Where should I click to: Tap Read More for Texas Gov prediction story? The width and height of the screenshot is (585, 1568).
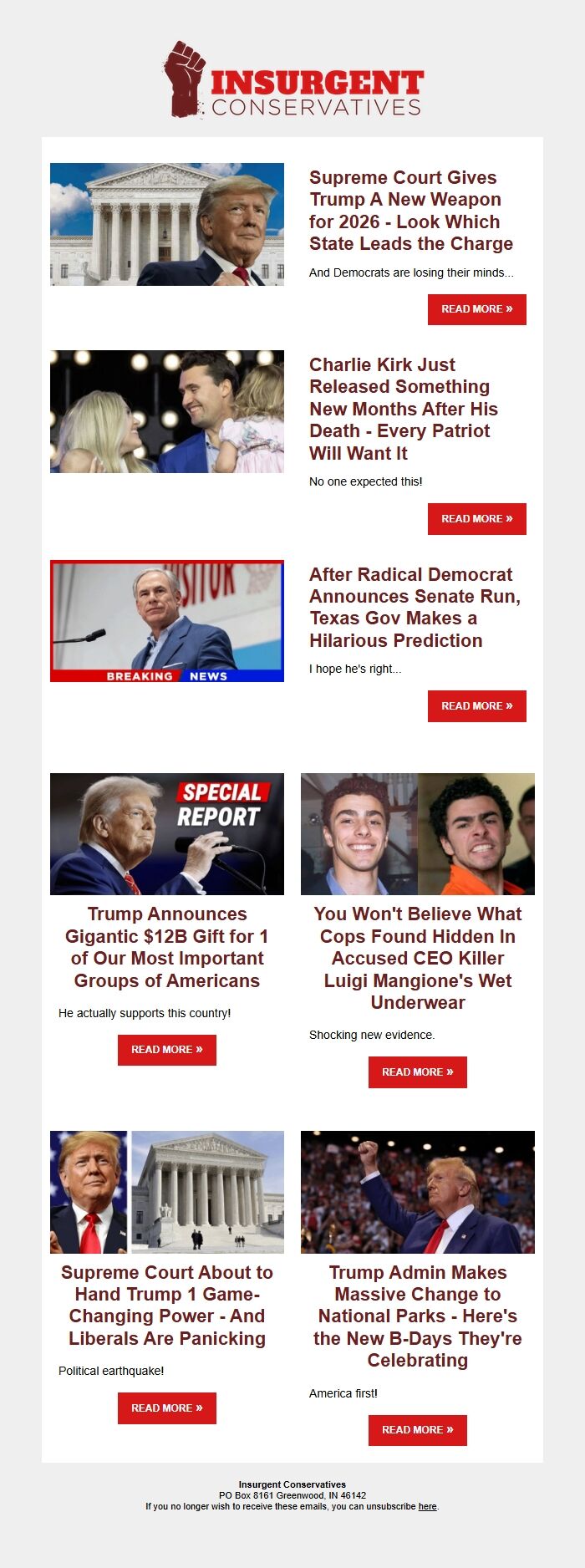476,706
